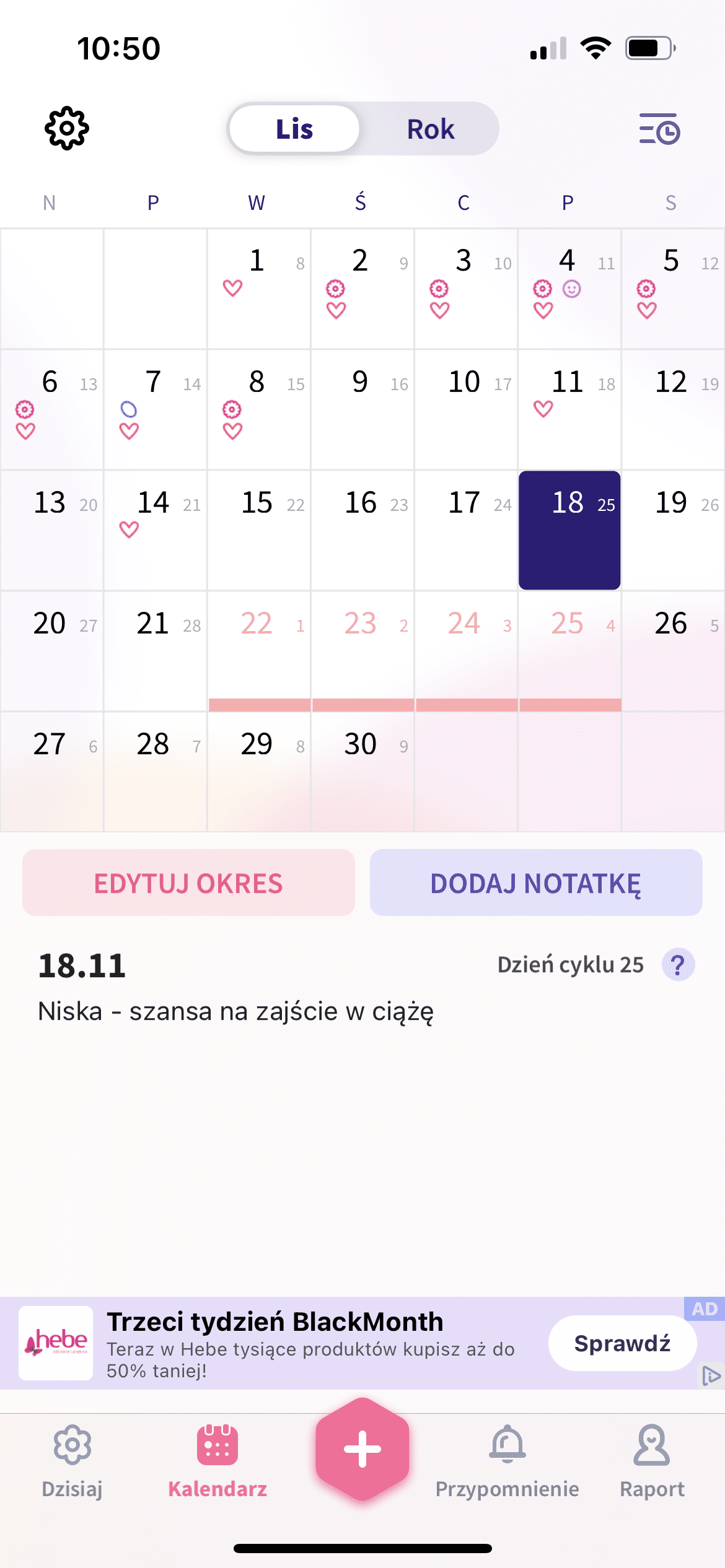Viewport: 725px width, 1568px height.
Task: Select November 7 on calendar
Action: click(155, 409)
